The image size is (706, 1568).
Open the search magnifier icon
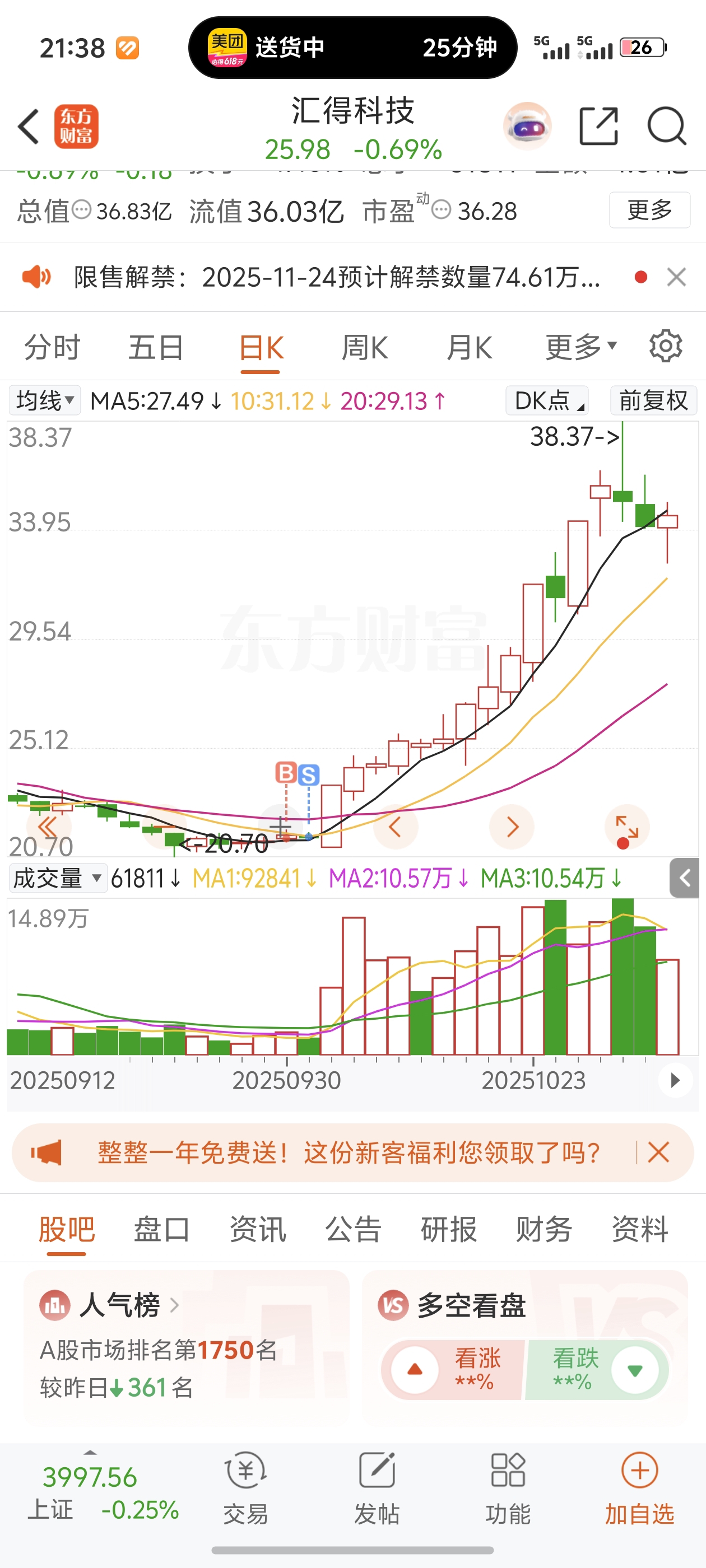pos(666,126)
